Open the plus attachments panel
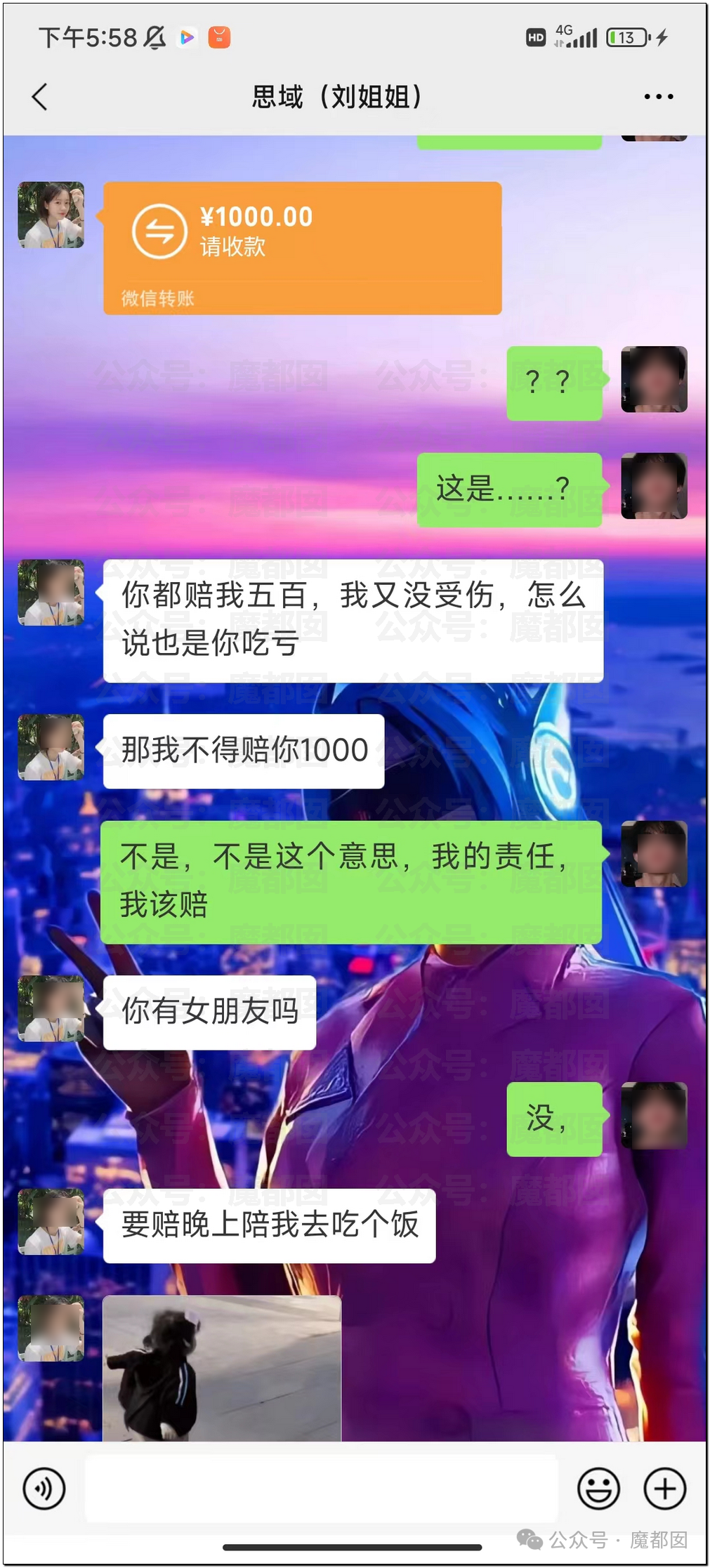The height and width of the screenshot is (1568, 710). (x=664, y=1488)
